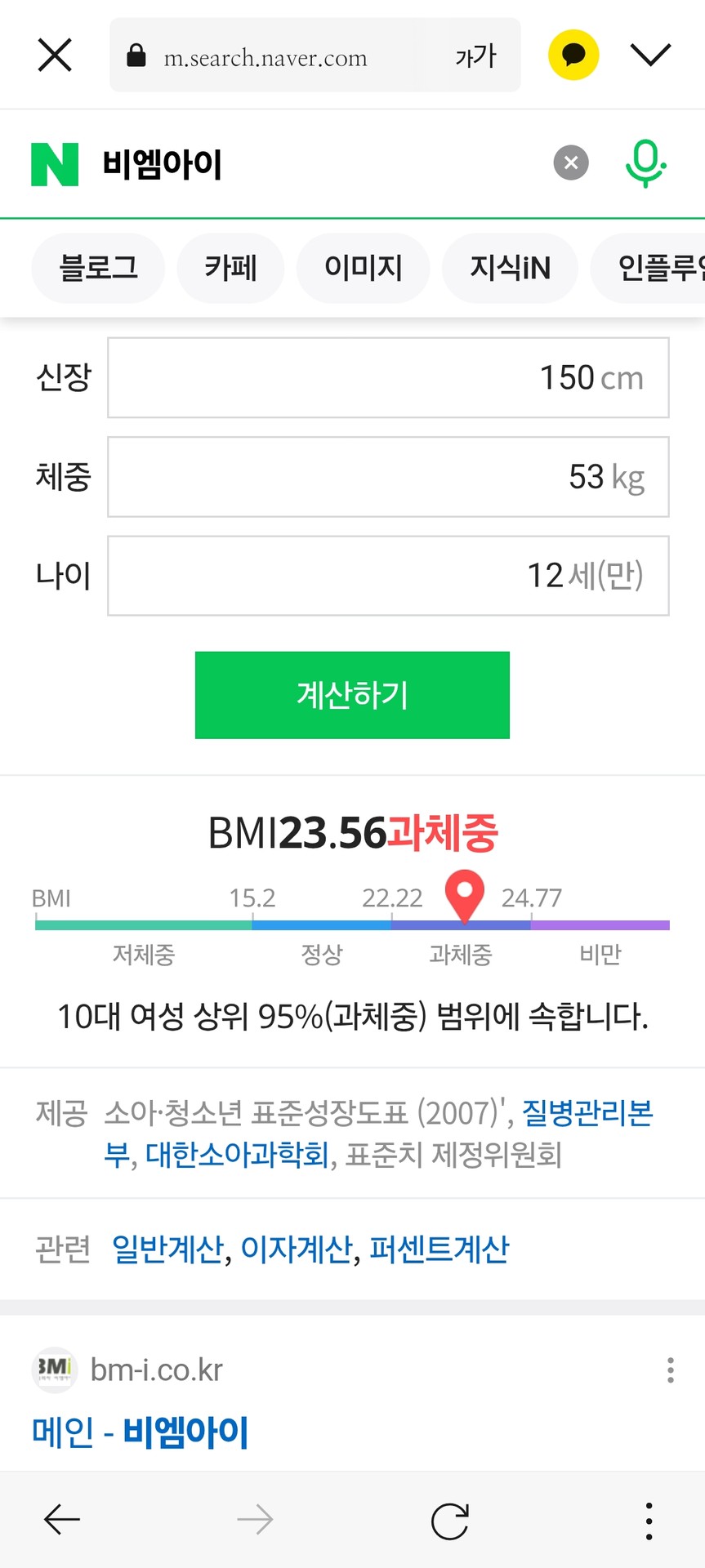
Task: Open the 메인 - 비엠아이 search result
Action: pos(140,1432)
